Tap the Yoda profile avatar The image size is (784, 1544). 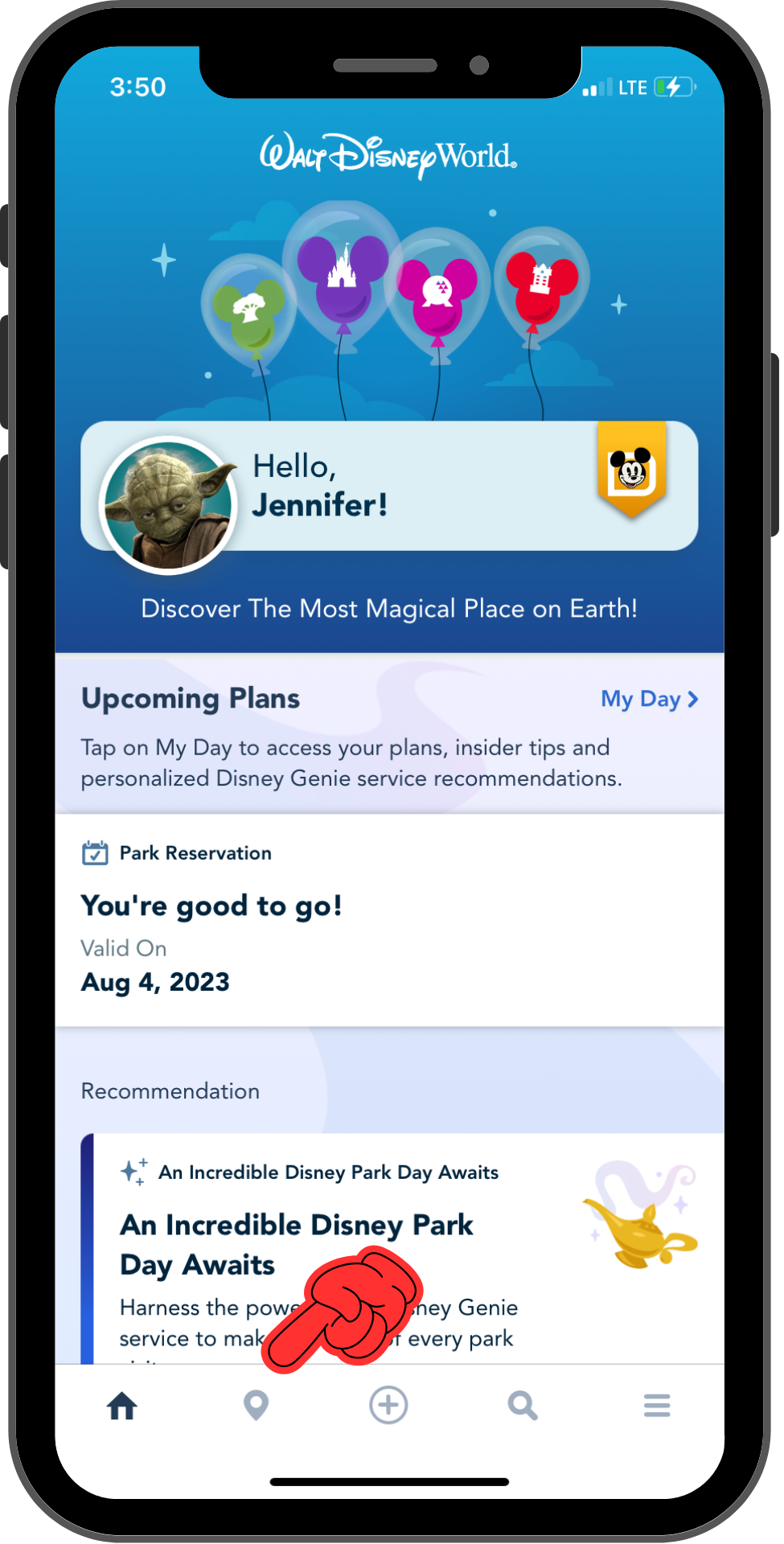[x=169, y=505]
